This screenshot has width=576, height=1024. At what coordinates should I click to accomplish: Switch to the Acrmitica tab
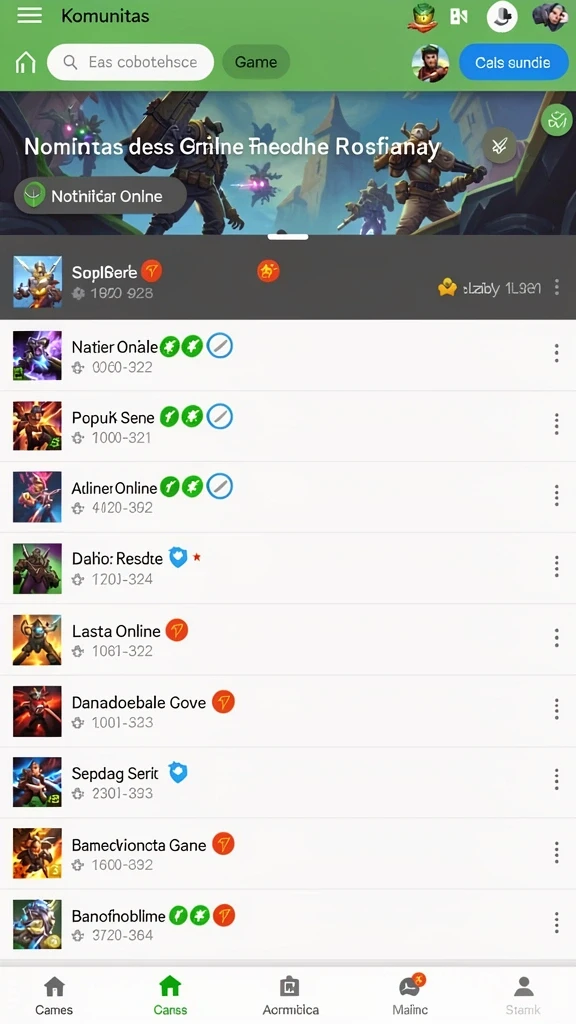[x=290, y=995]
